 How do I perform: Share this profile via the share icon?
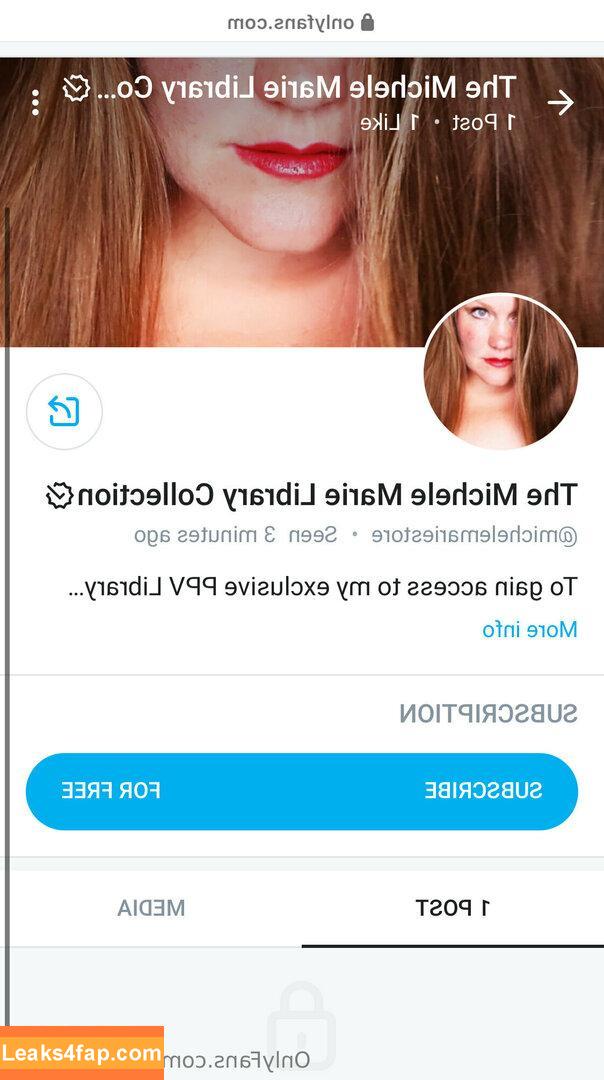(65, 411)
